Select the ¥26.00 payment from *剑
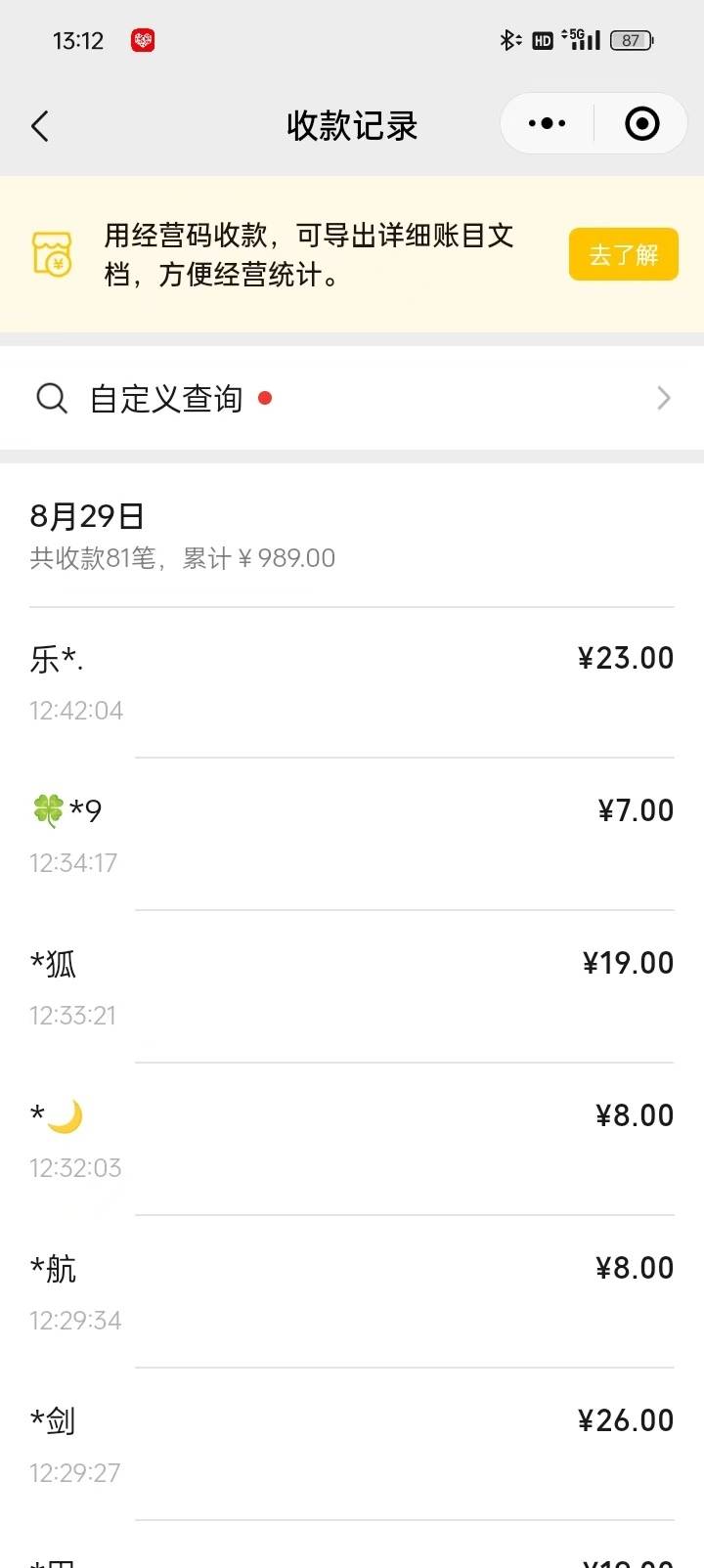Viewport: 704px width, 1568px height. [x=352, y=1445]
